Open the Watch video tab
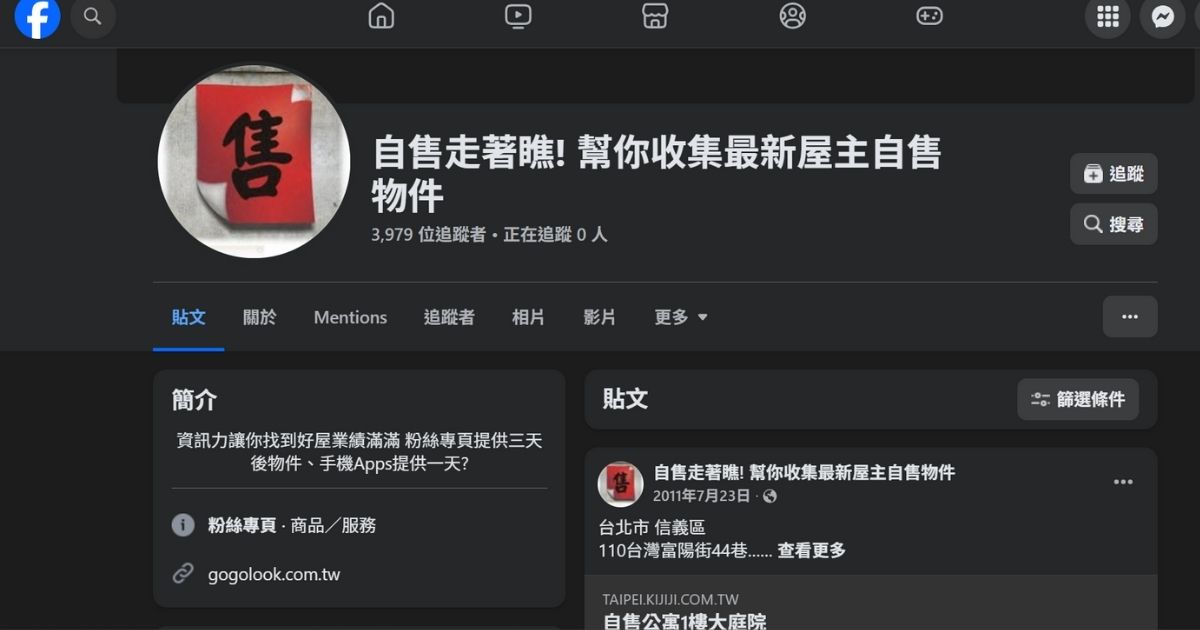Viewport: 1200px width, 630px height. 518,16
